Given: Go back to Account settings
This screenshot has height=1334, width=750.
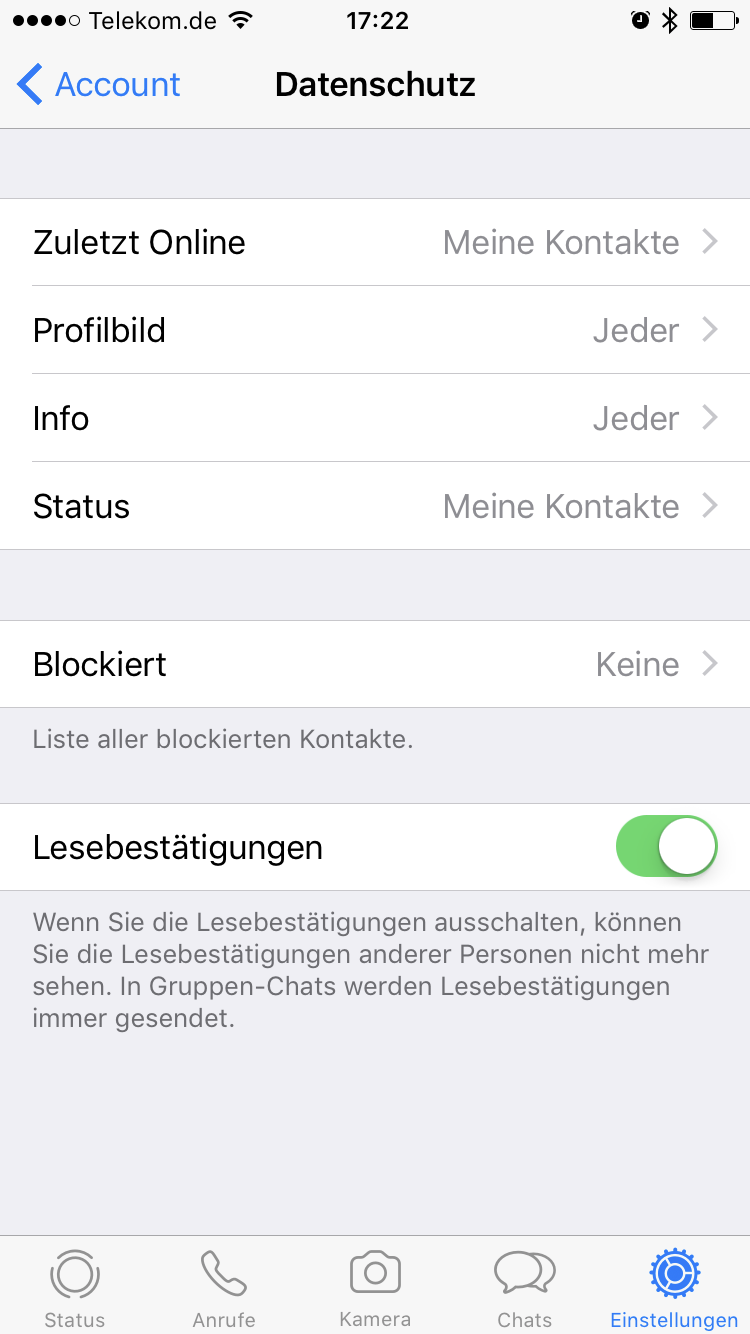Looking at the screenshot, I should (98, 85).
